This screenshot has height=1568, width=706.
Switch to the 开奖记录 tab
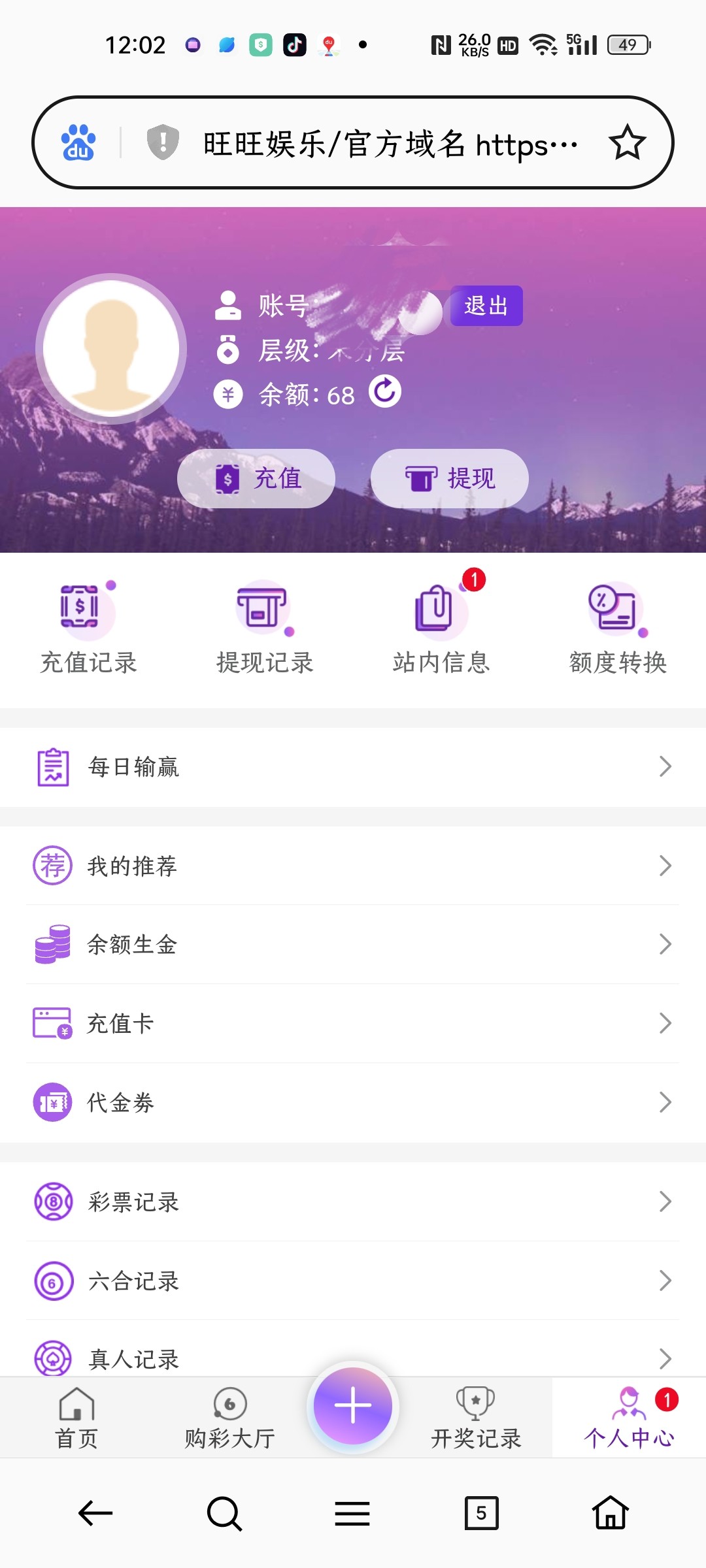[x=476, y=1419]
